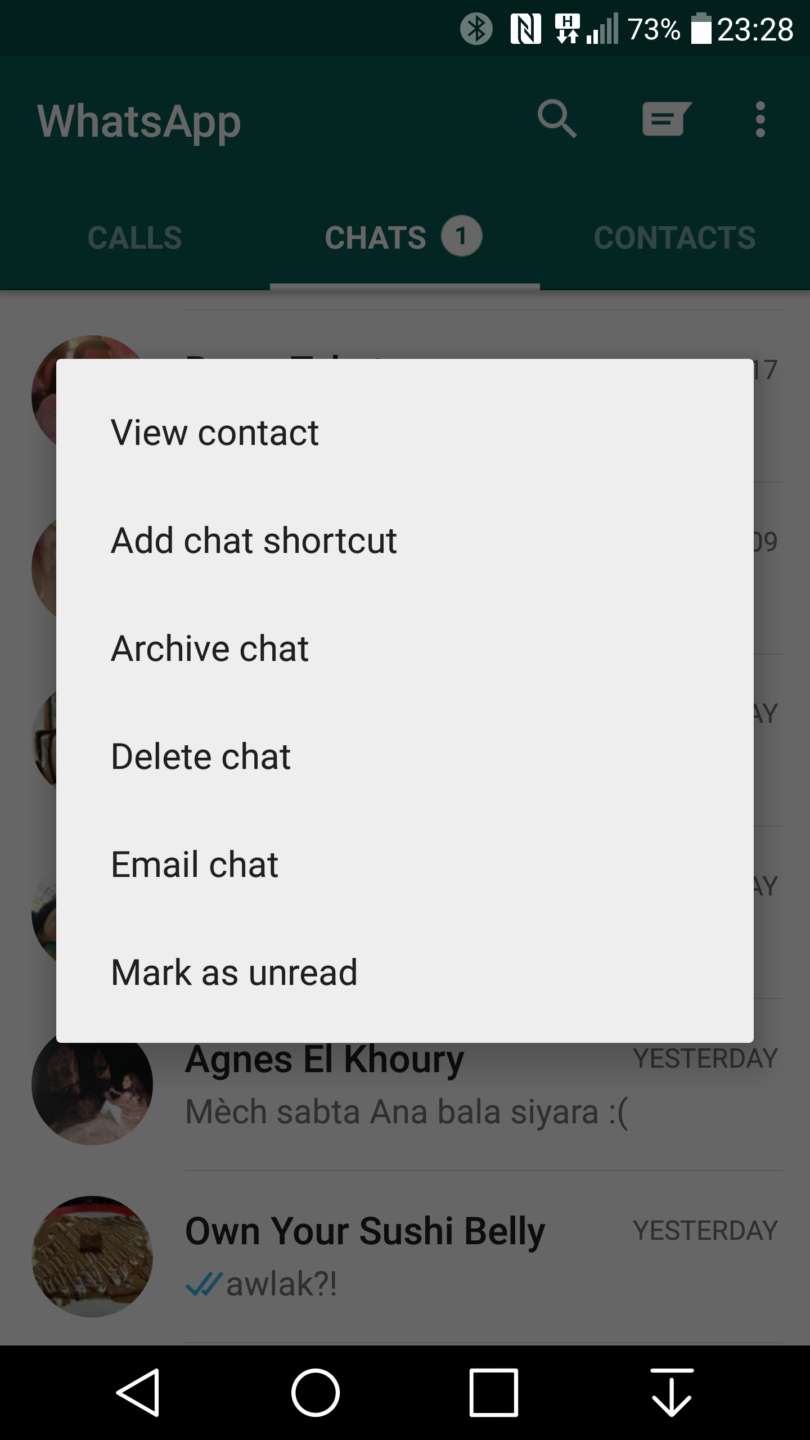The height and width of the screenshot is (1440, 810).
Task: Tap the battery indicator in status bar
Action: (x=699, y=29)
